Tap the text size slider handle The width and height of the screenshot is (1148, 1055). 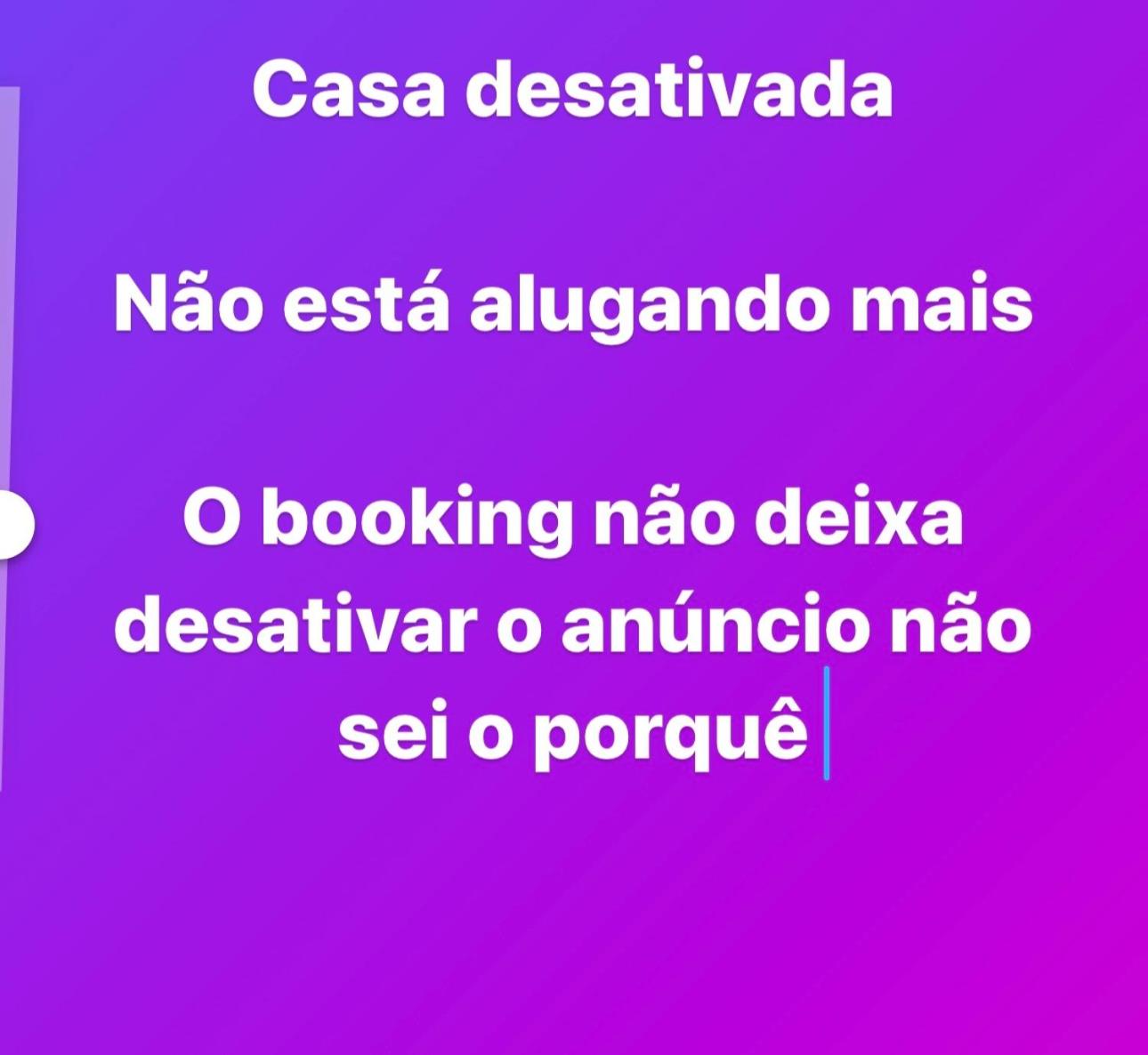pos(12,525)
